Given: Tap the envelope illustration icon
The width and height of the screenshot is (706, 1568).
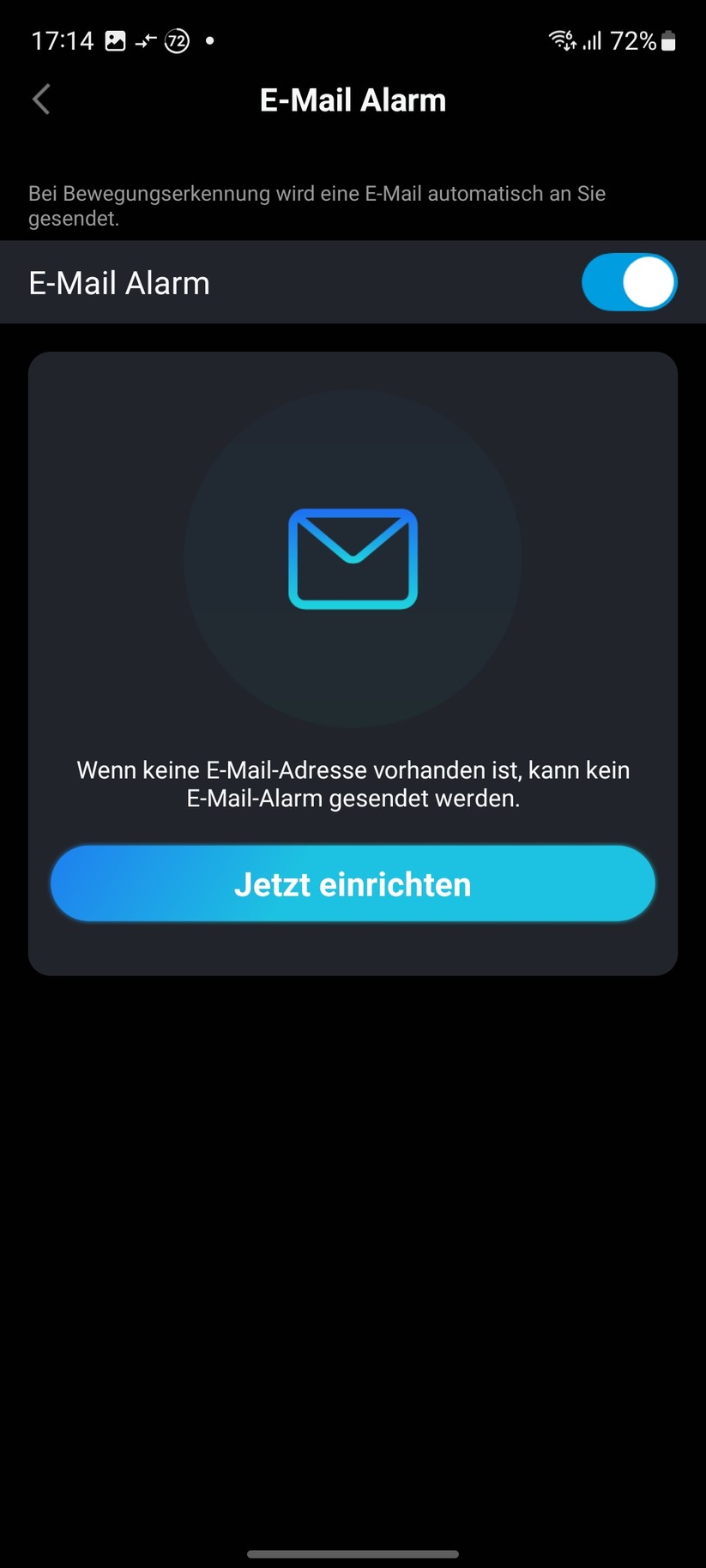Looking at the screenshot, I should coord(353,558).
